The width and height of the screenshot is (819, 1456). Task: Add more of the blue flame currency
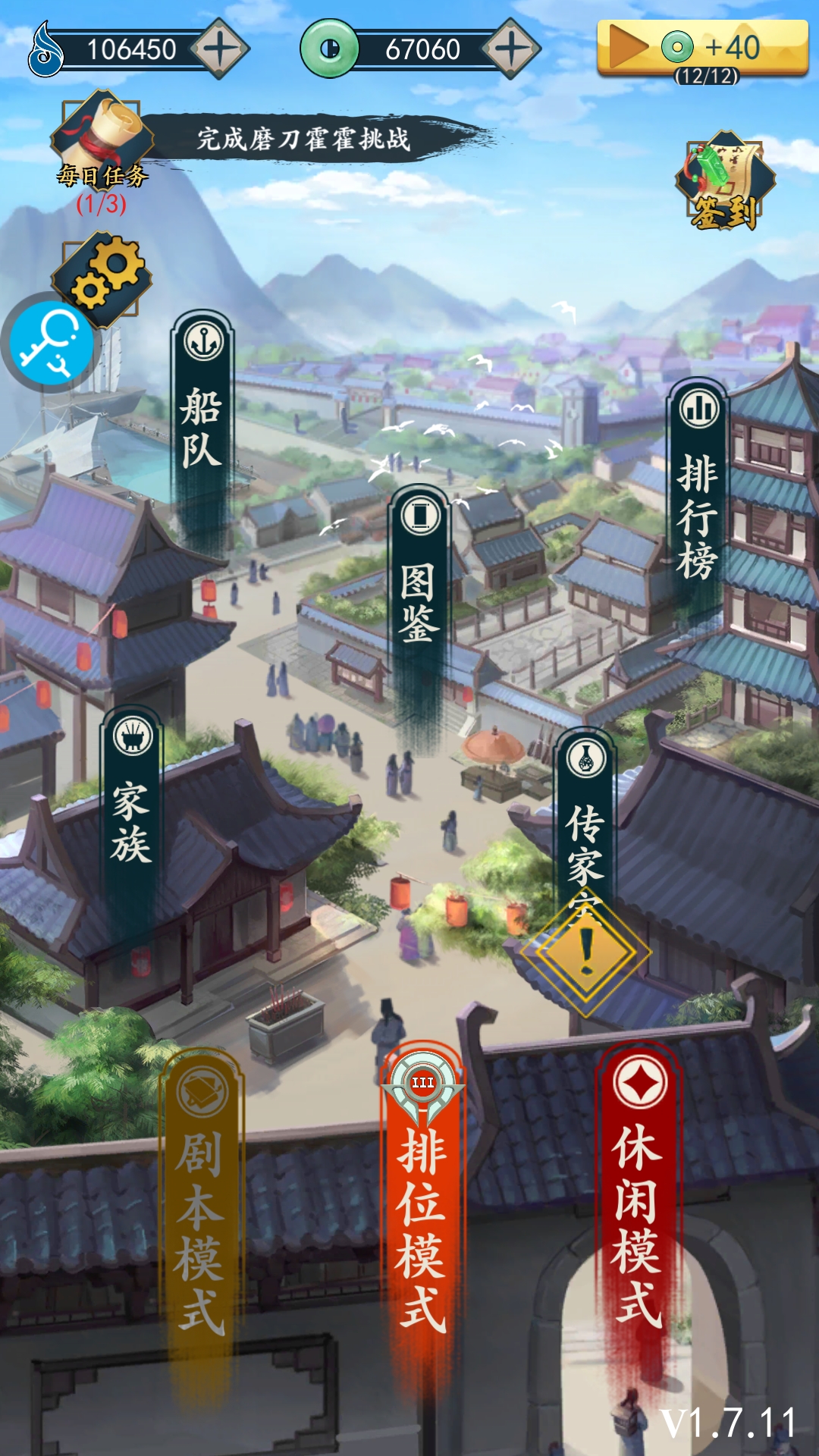click(x=219, y=49)
